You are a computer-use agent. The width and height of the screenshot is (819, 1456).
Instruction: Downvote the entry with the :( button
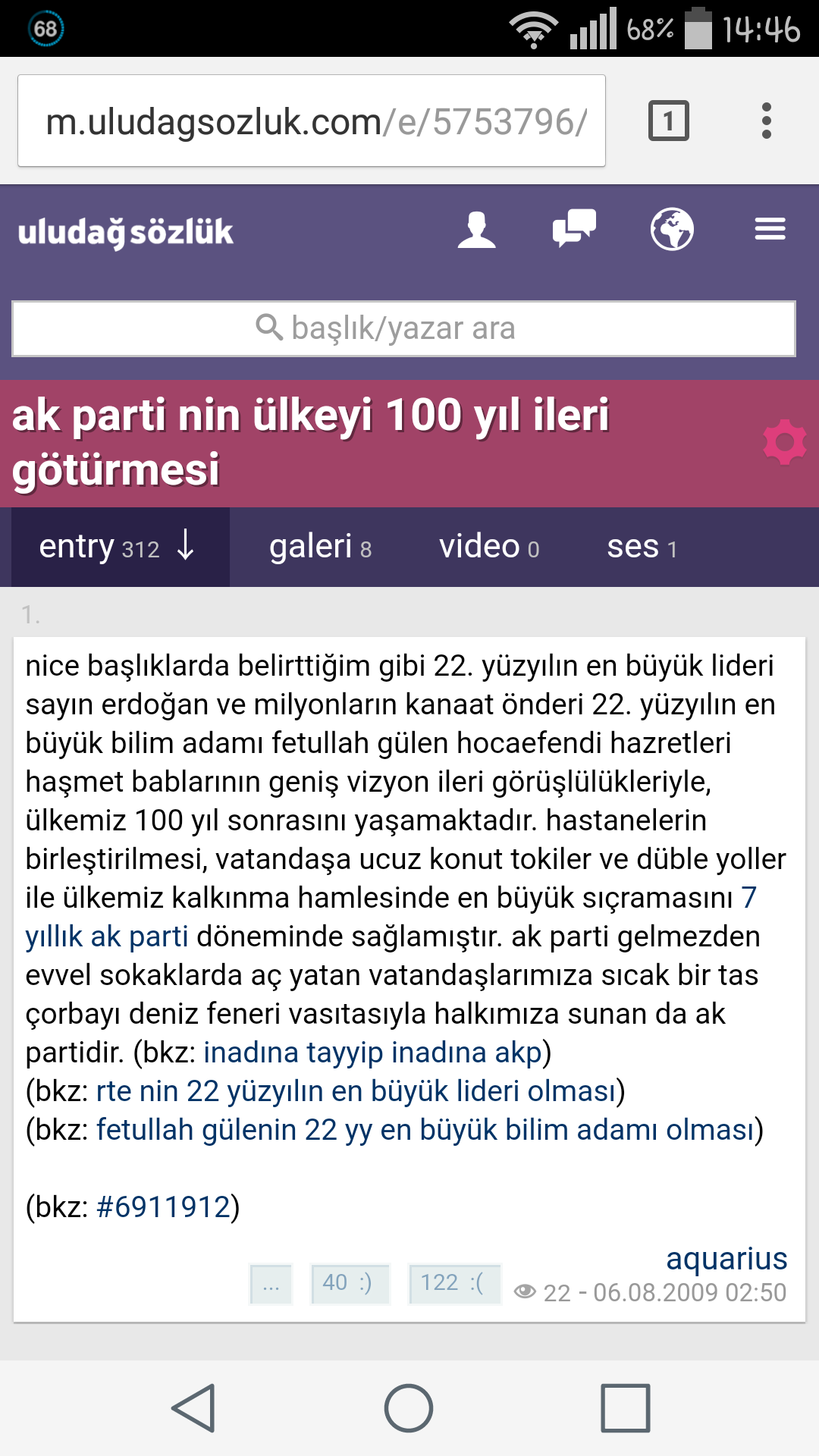[x=454, y=1283]
